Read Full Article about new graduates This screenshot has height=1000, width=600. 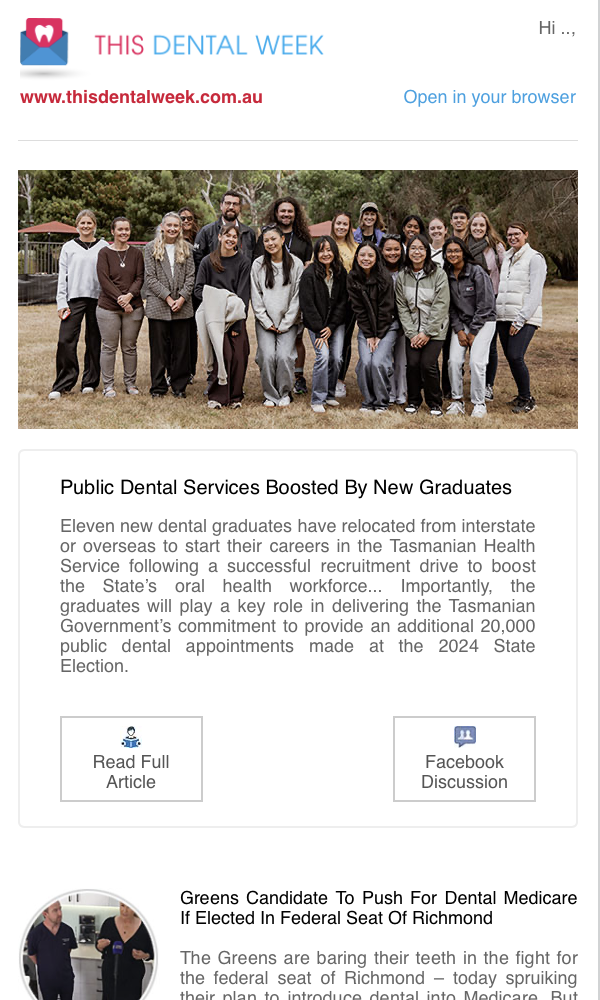pos(131,759)
